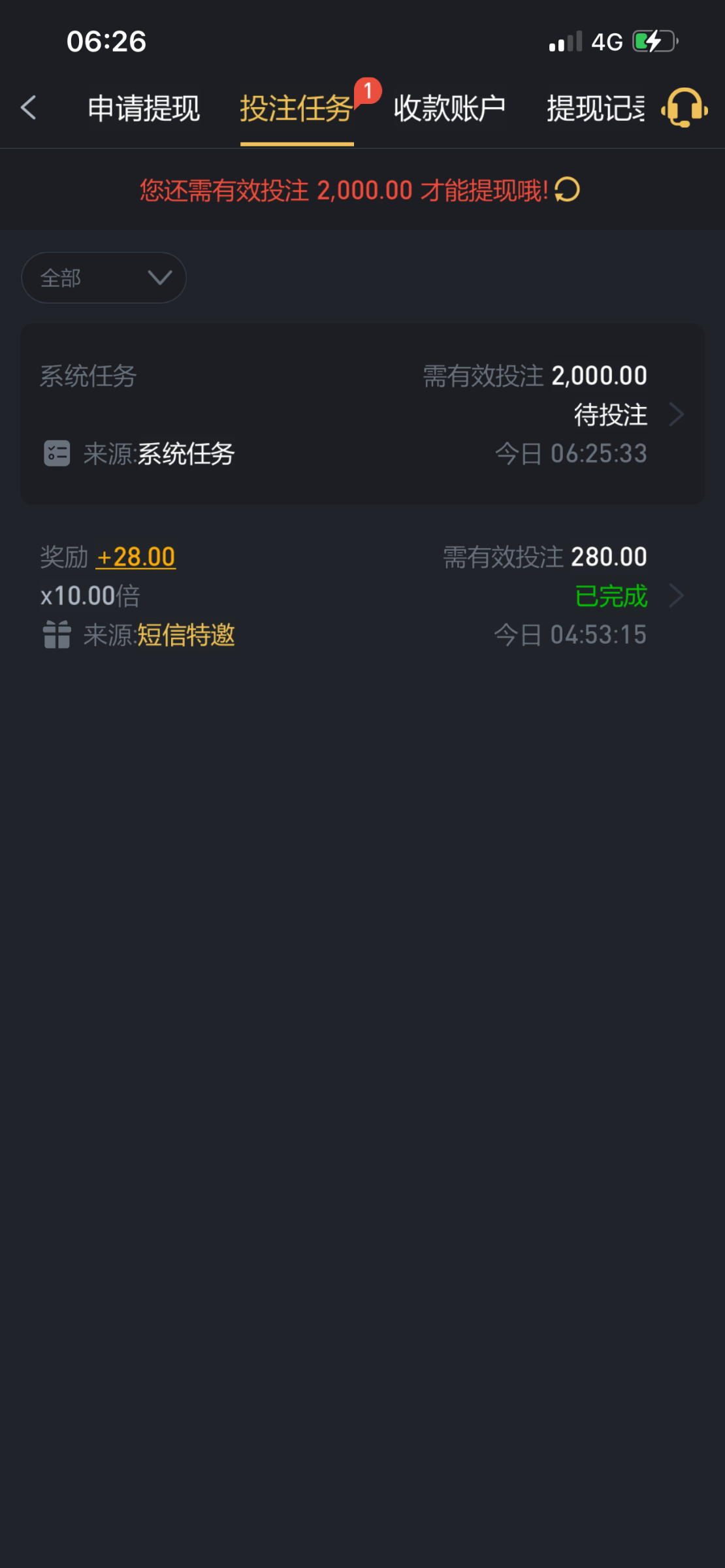Select the 投注任务 tab
725x1568 pixels.
tap(297, 108)
